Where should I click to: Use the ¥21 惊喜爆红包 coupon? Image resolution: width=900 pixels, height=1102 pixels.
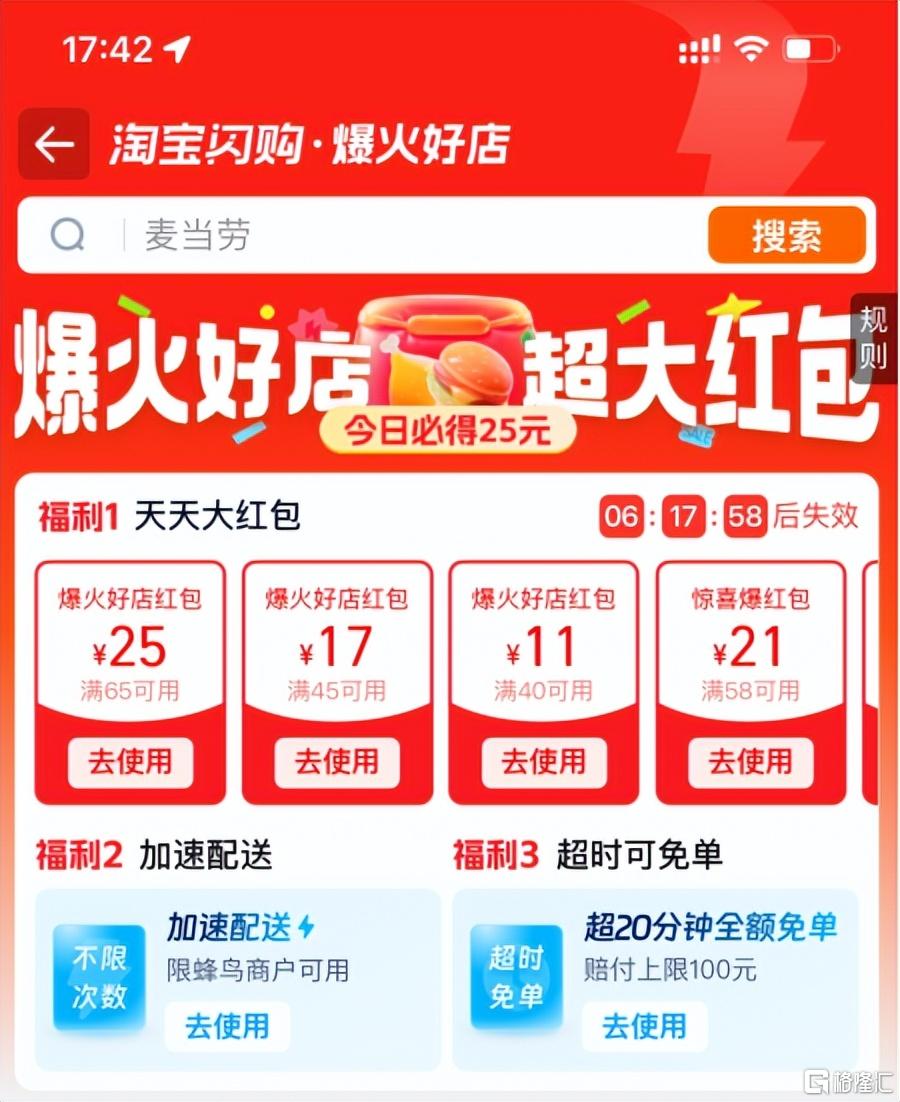click(750, 762)
